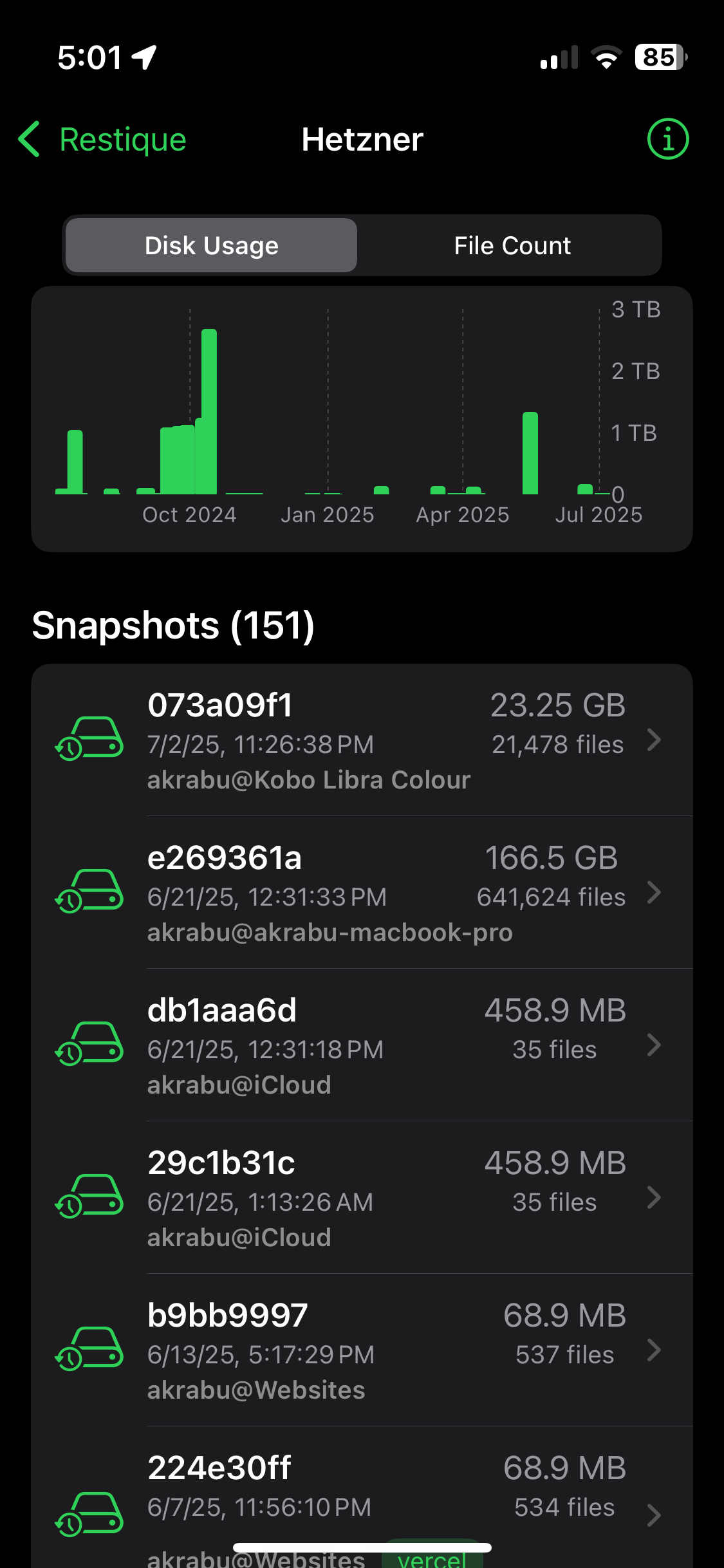Switch to the File Count view
This screenshot has width=724, height=1568.
coord(512,245)
